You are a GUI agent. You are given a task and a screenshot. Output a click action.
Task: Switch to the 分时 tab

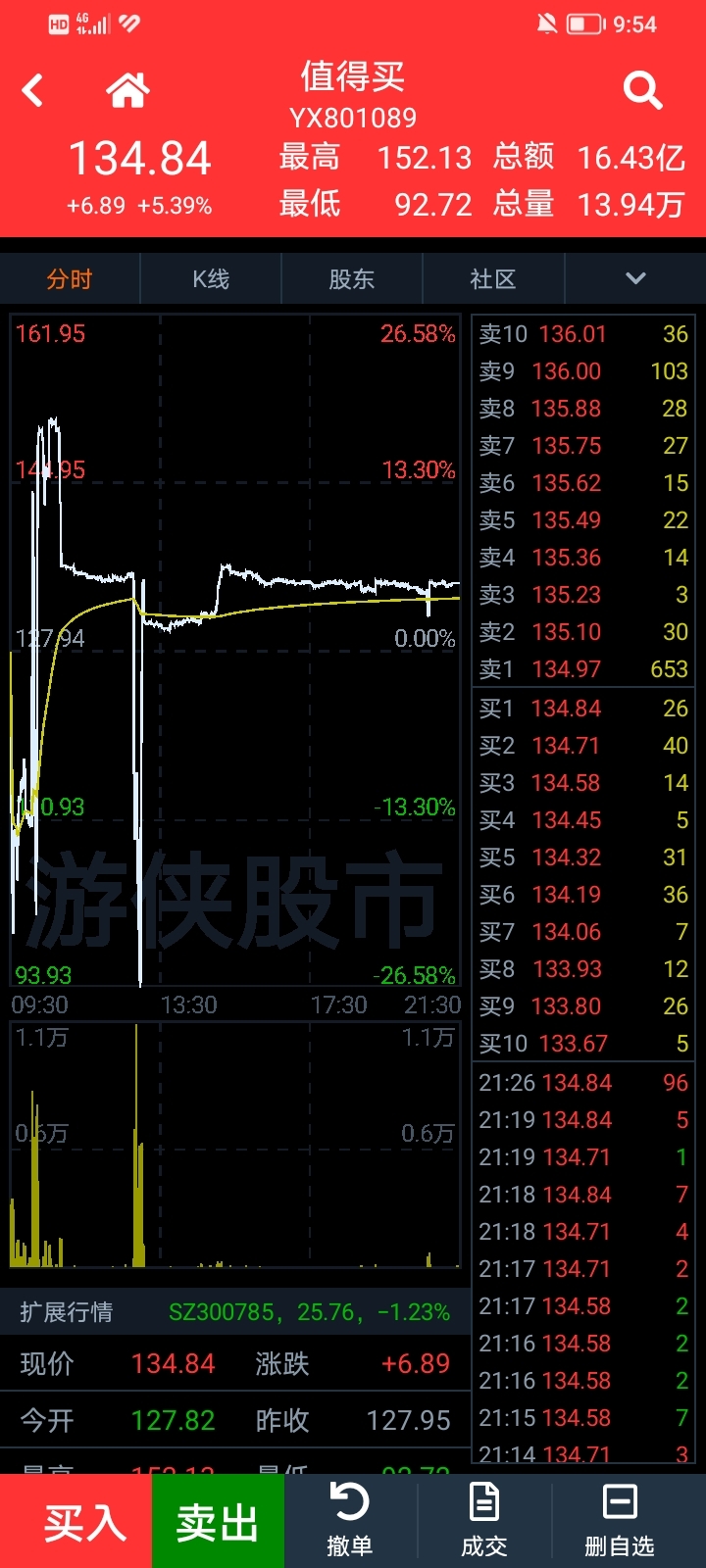tap(71, 279)
